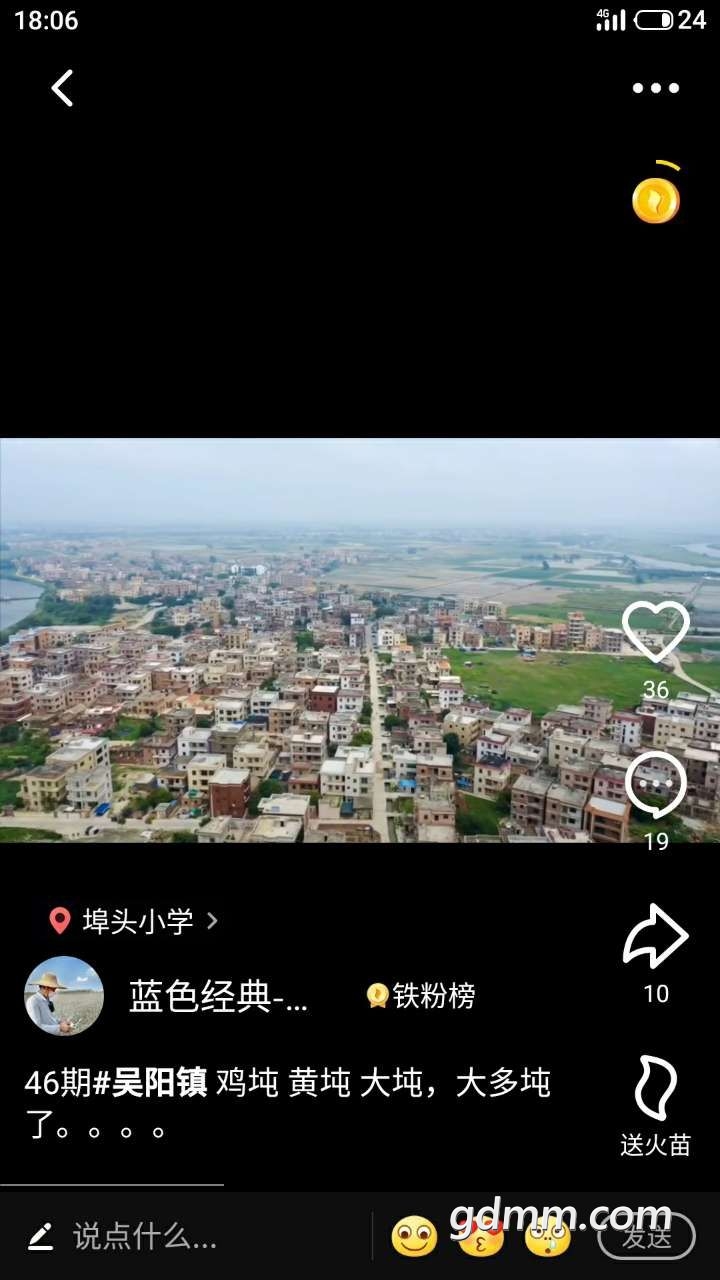Send a flame via 送火苗
720x1280 pixels.
[x=656, y=1089]
